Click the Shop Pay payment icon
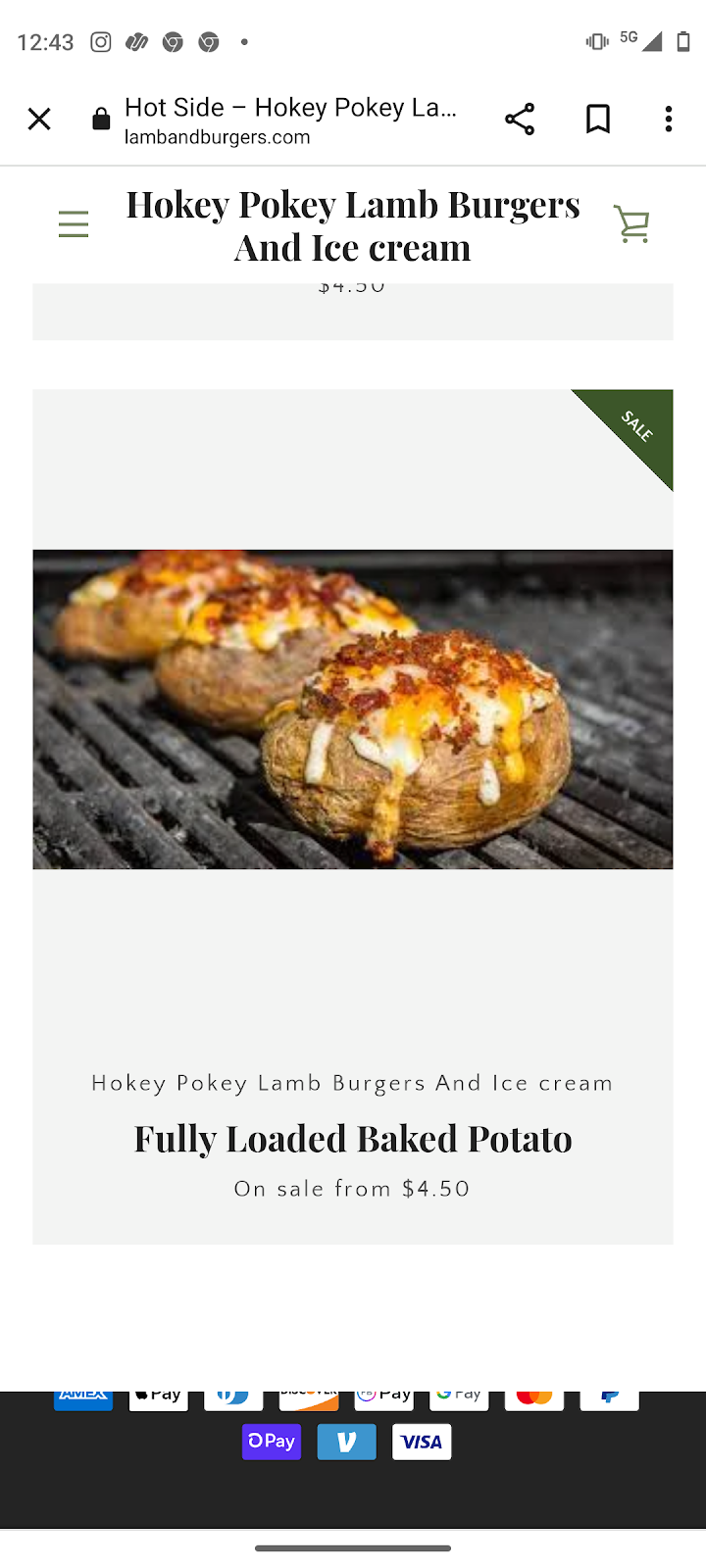 (271, 1442)
